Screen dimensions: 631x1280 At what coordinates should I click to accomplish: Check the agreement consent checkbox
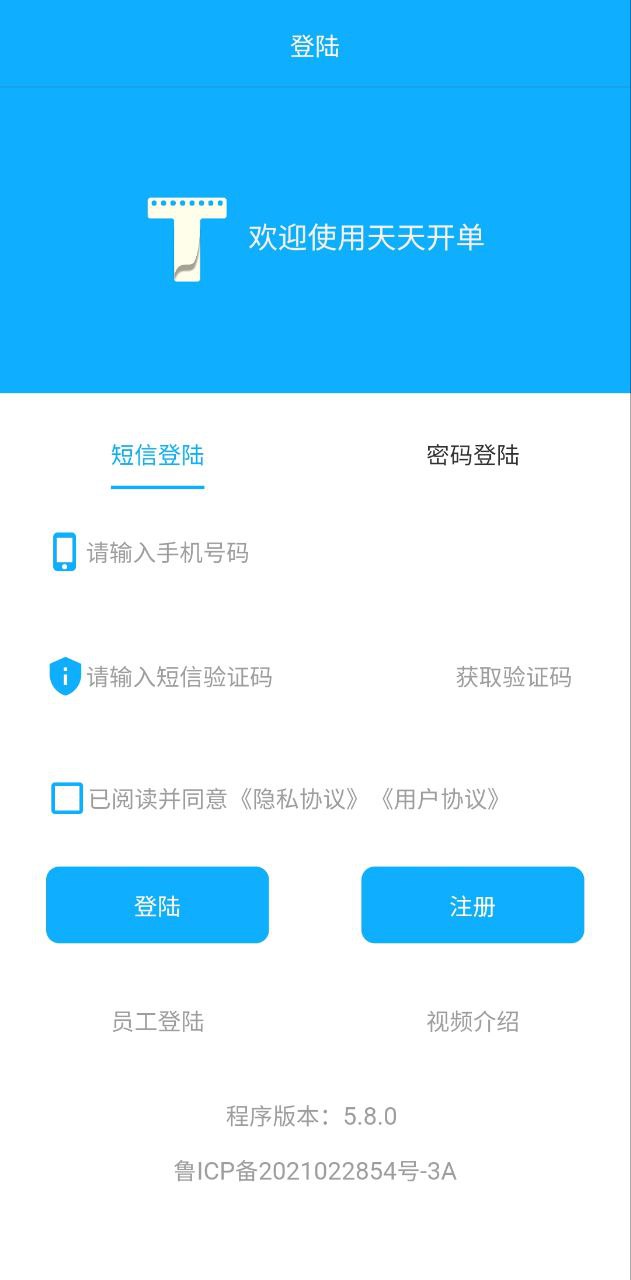click(x=67, y=799)
